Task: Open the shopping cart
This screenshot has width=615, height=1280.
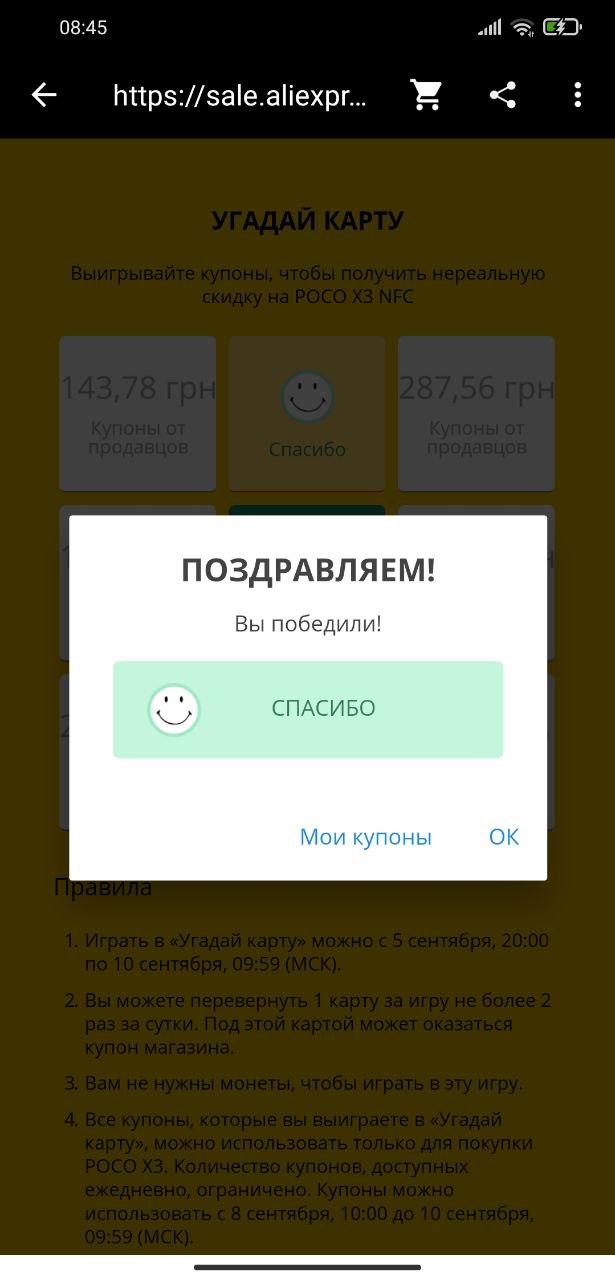Action: 427,96
